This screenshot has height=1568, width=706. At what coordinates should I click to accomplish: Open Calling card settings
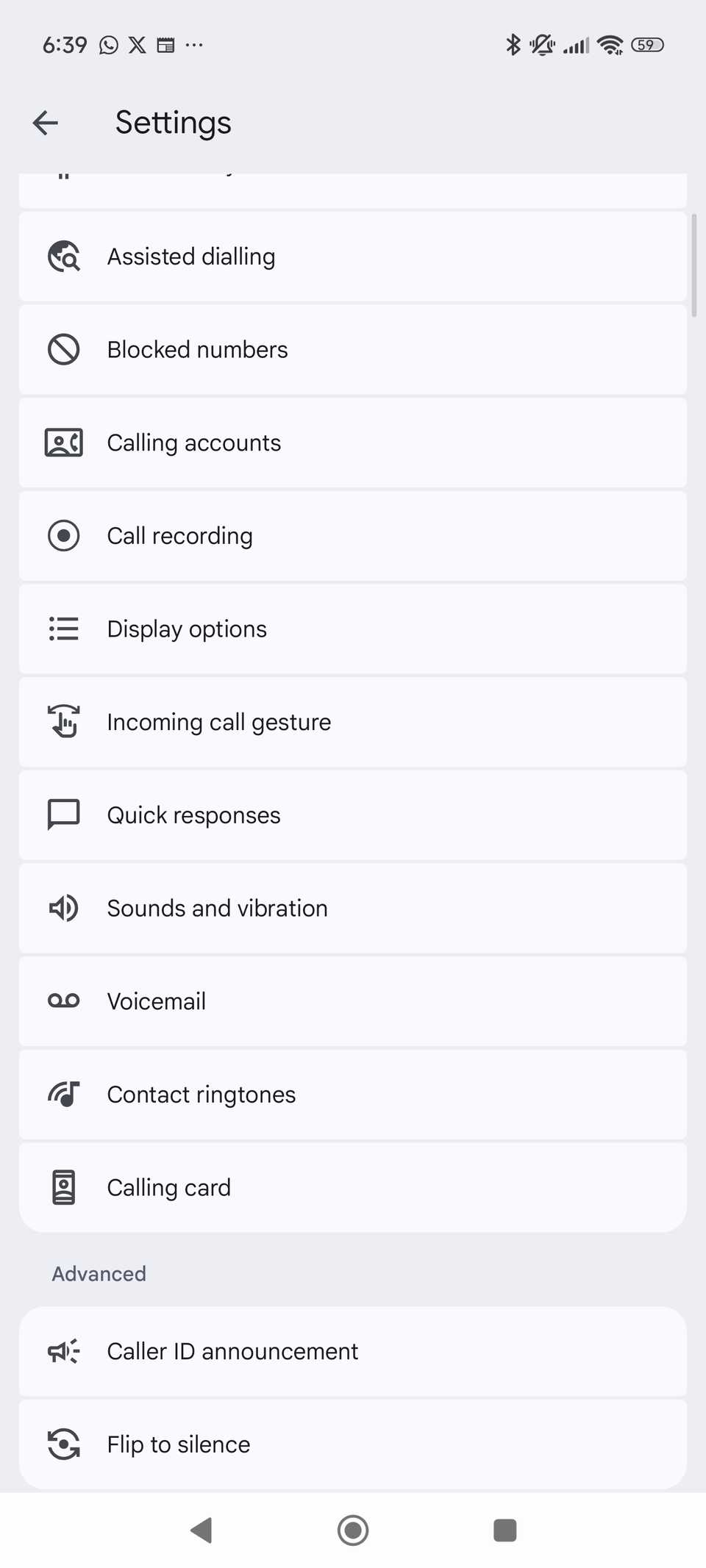tap(352, 1188)
